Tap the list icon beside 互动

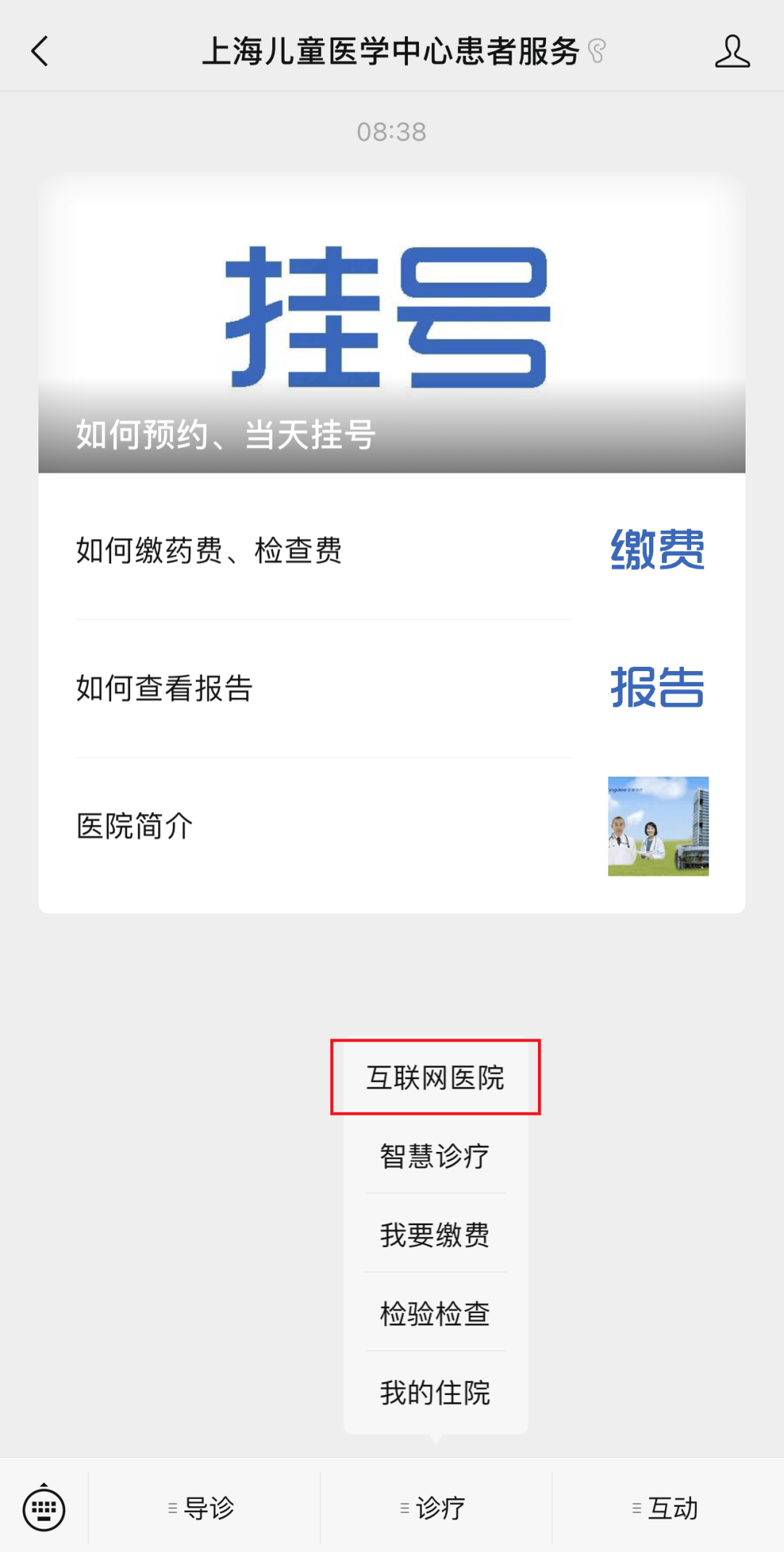[x=637, y=1507]
